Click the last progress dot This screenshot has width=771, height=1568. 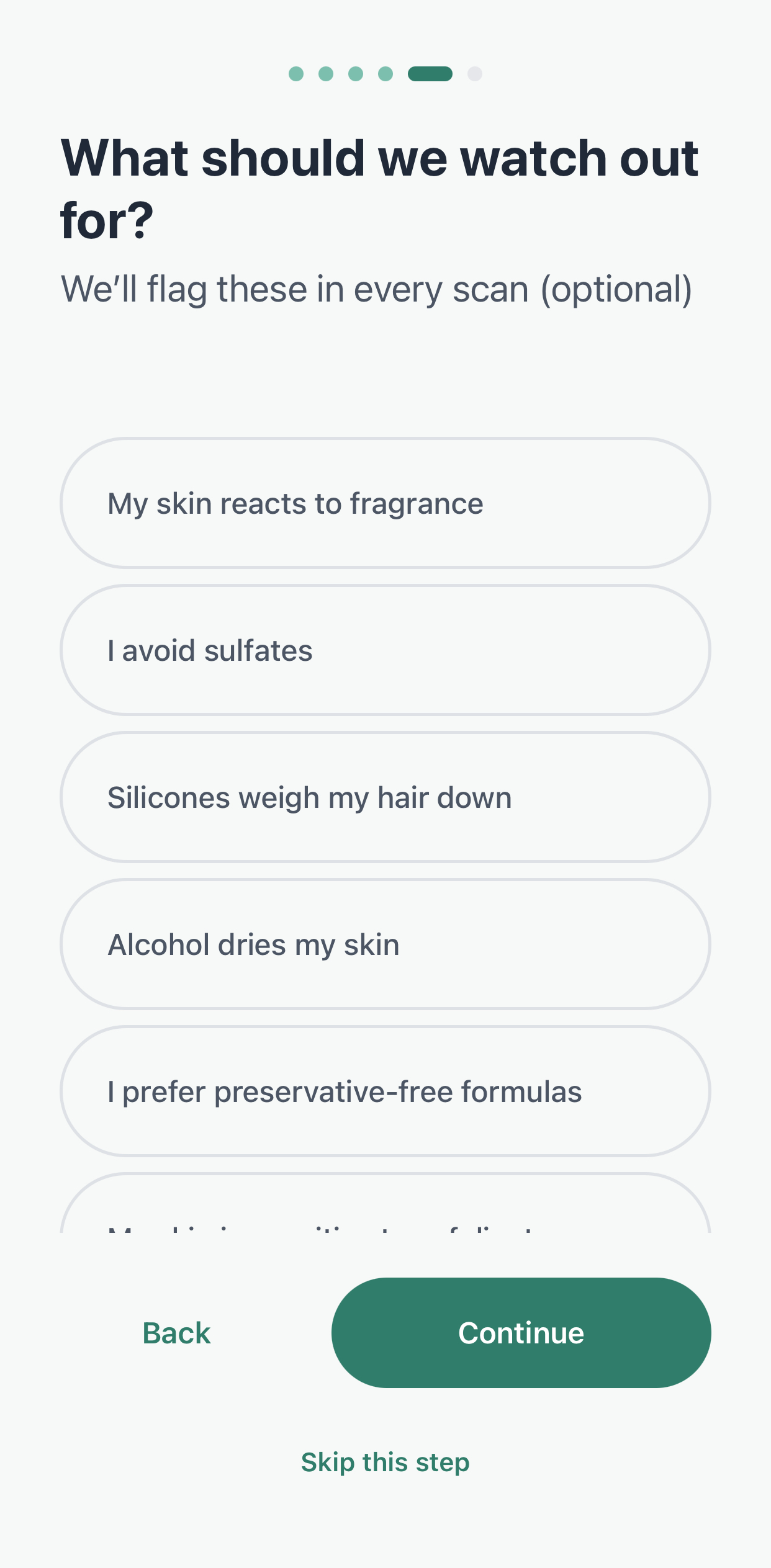(475, 74)
